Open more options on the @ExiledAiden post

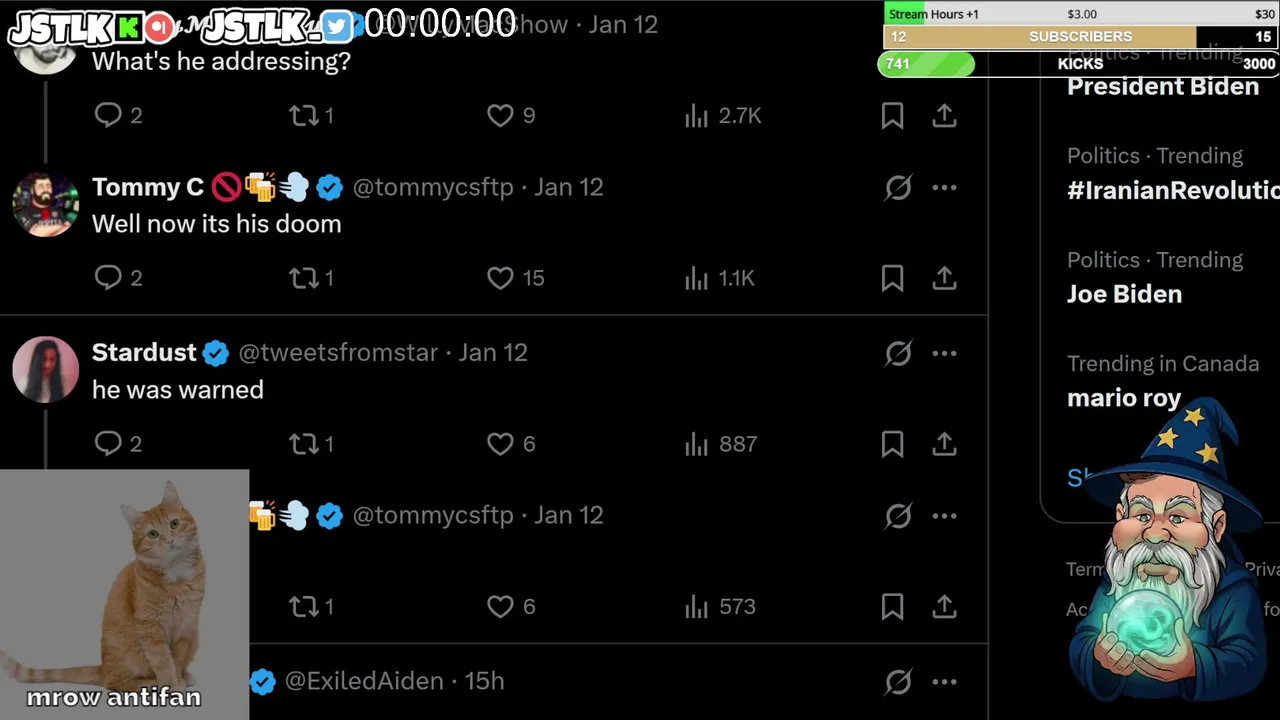pos(944,682)
